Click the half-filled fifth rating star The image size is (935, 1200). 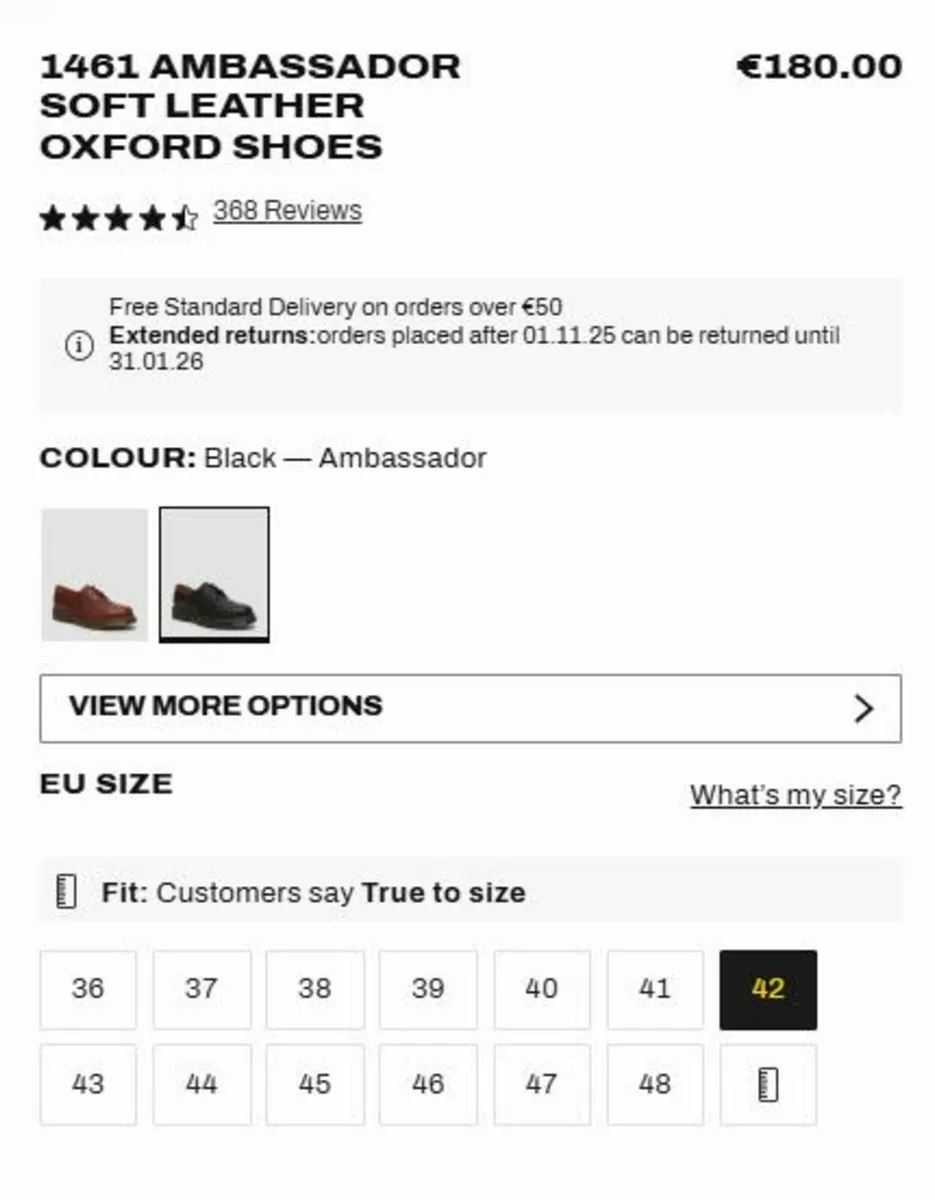186,216
